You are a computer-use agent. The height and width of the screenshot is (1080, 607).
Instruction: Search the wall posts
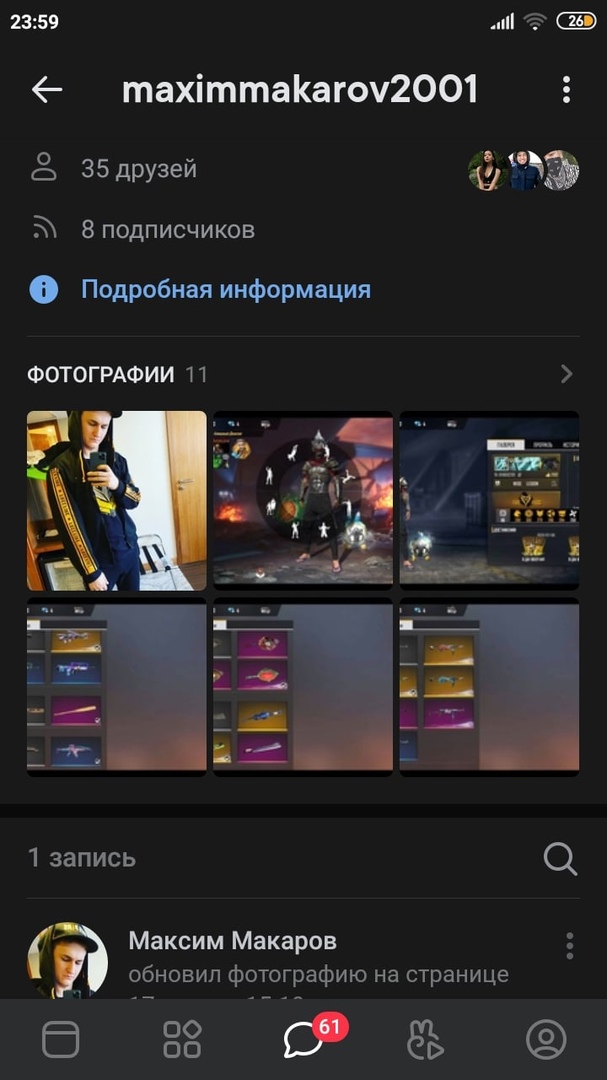560,858
